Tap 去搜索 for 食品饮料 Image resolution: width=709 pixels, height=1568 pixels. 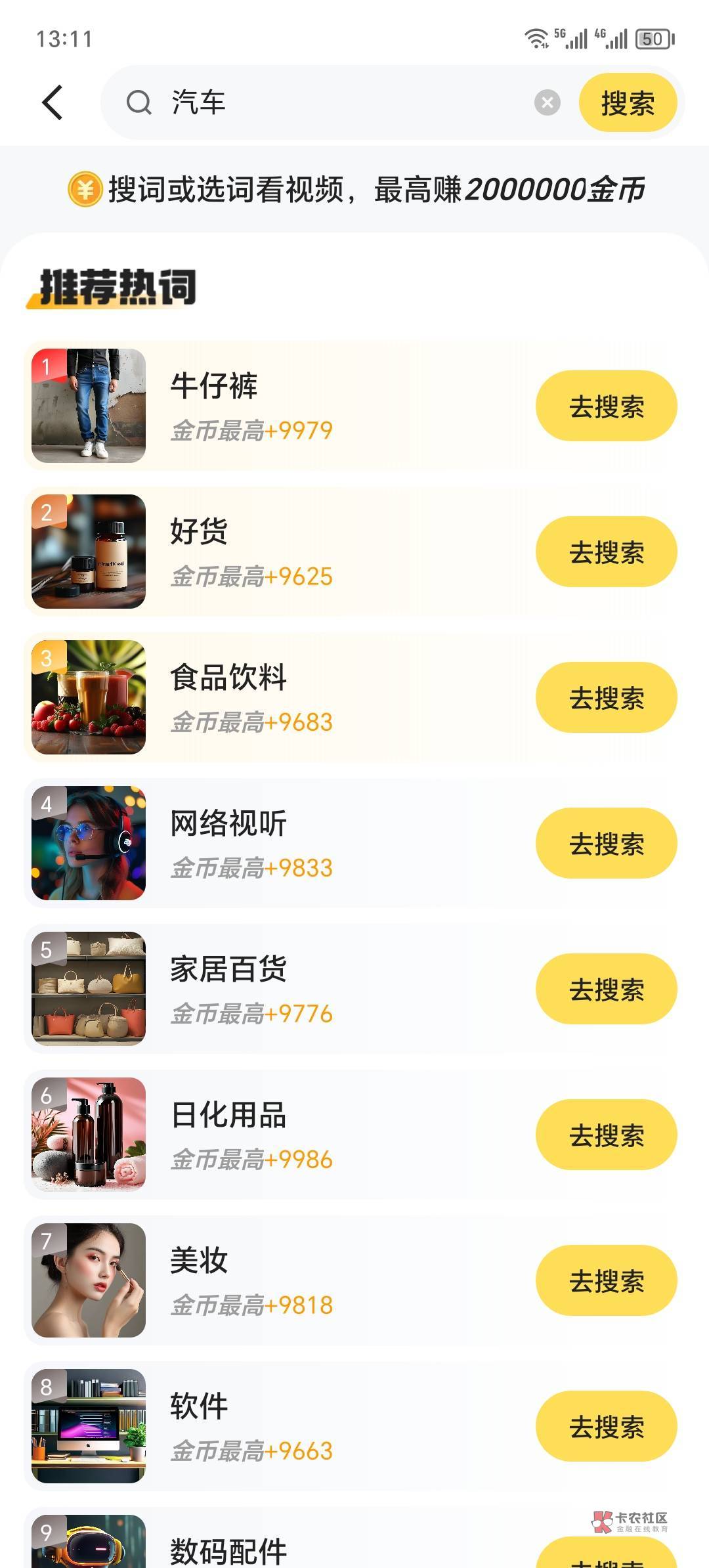pos(607,697)
